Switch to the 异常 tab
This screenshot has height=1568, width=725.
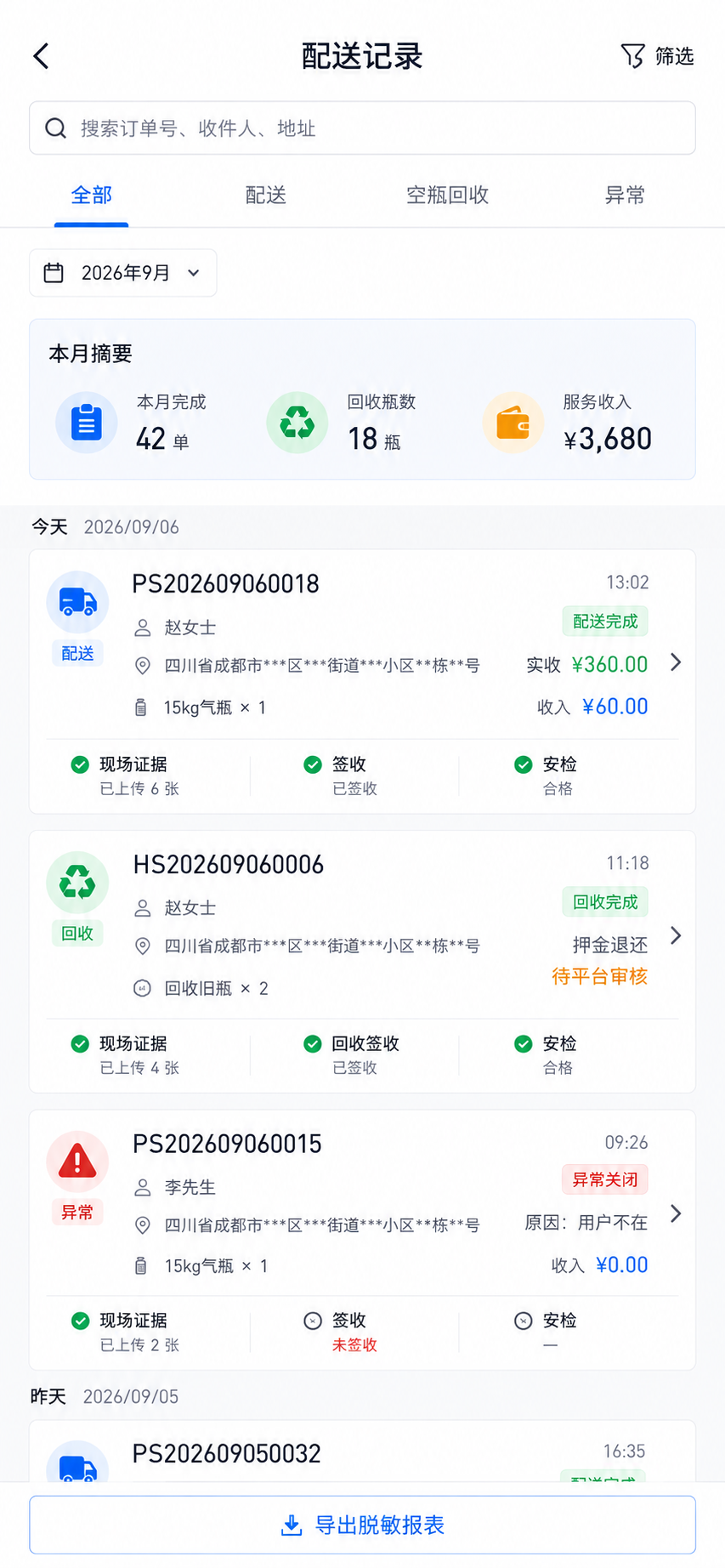click(625, 196)
